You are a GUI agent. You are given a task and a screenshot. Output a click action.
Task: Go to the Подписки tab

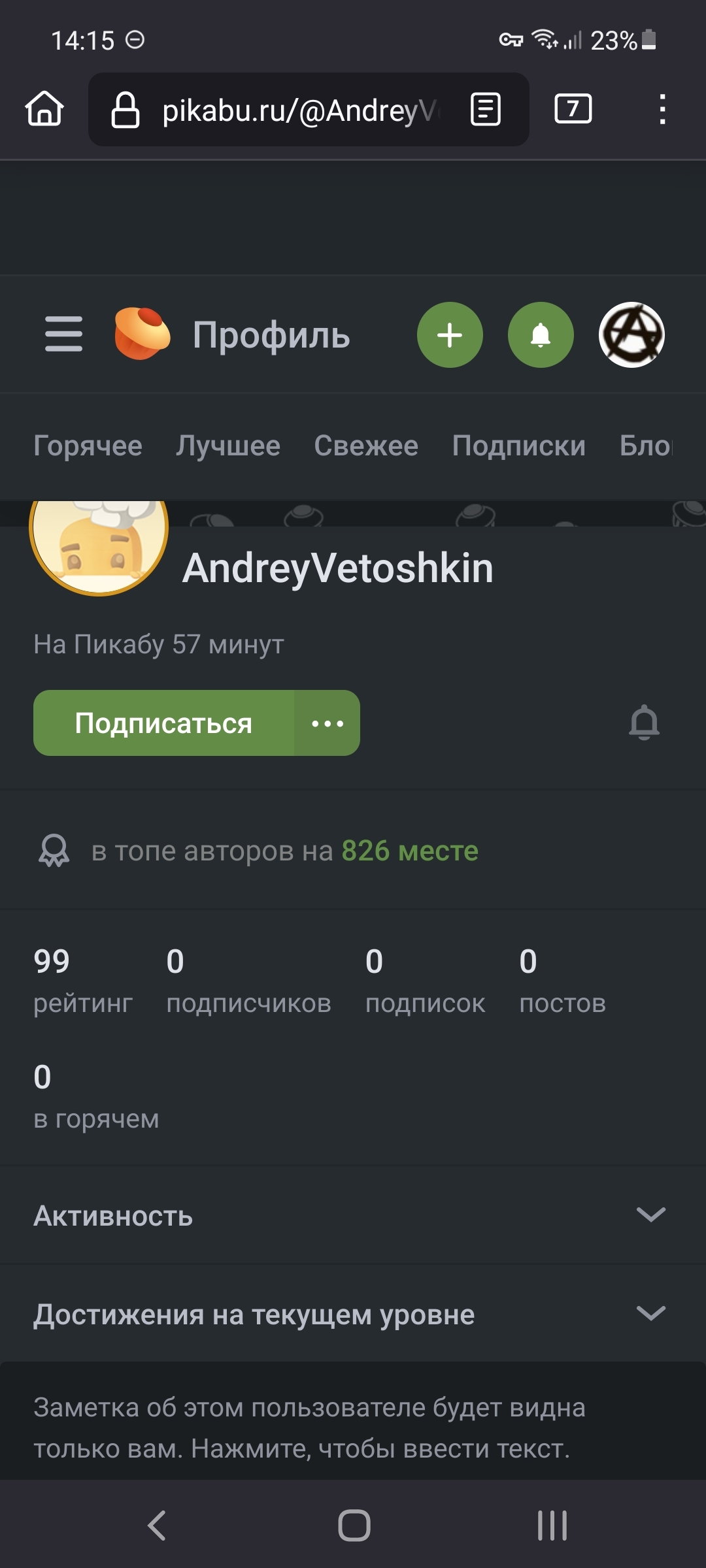[518, 446]
